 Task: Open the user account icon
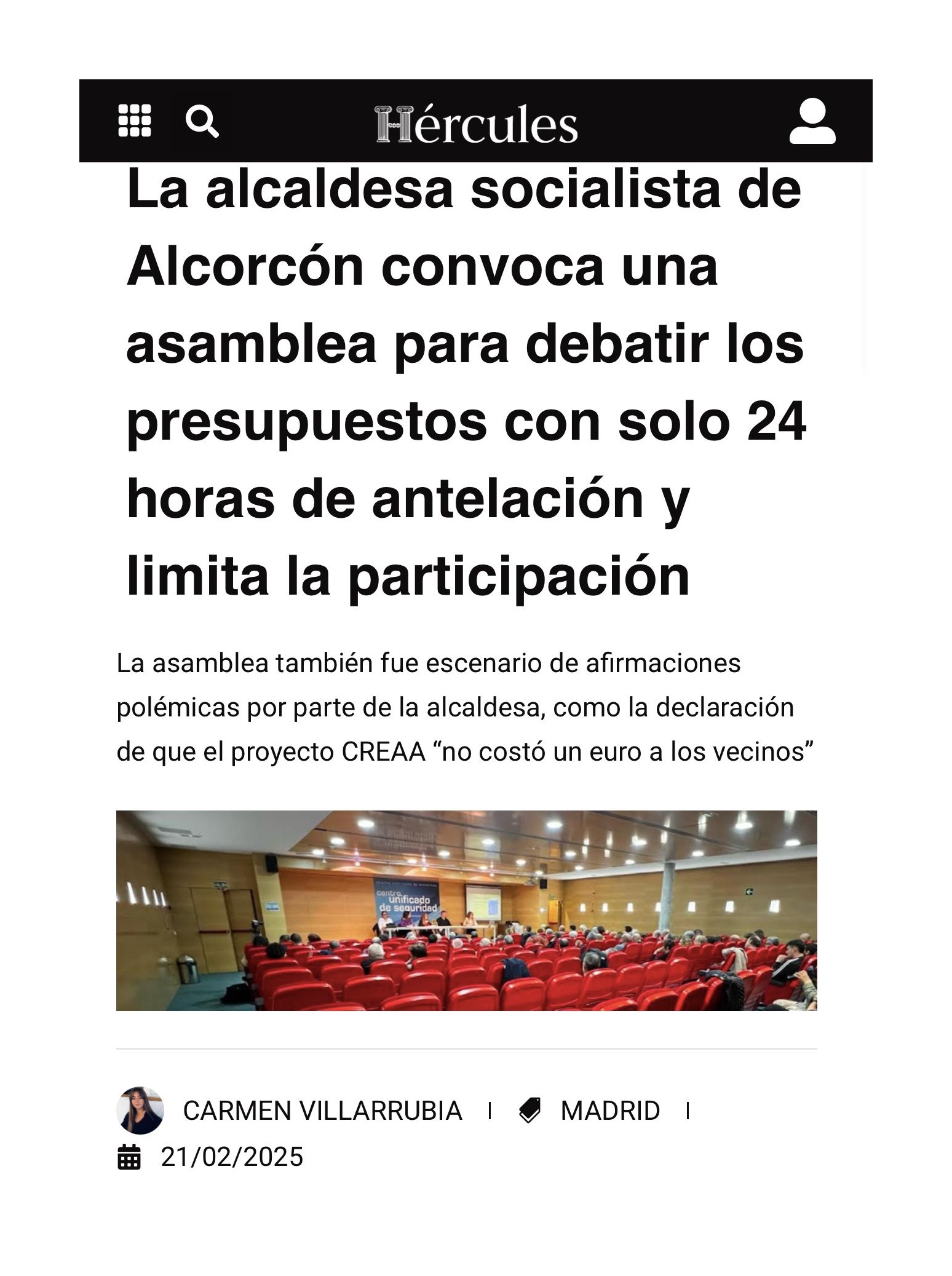point(812,121)
